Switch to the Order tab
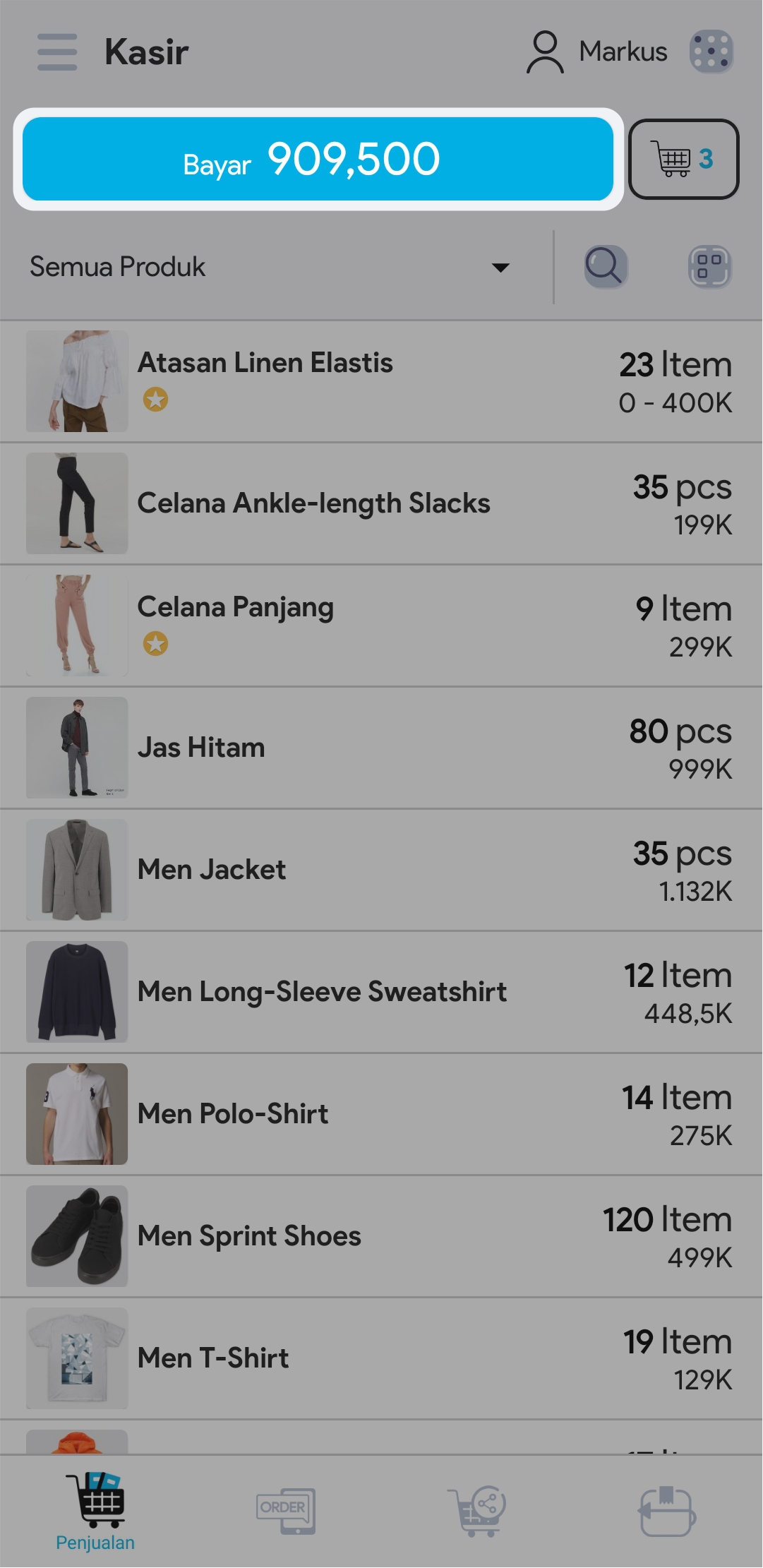 coord(286,1512)
